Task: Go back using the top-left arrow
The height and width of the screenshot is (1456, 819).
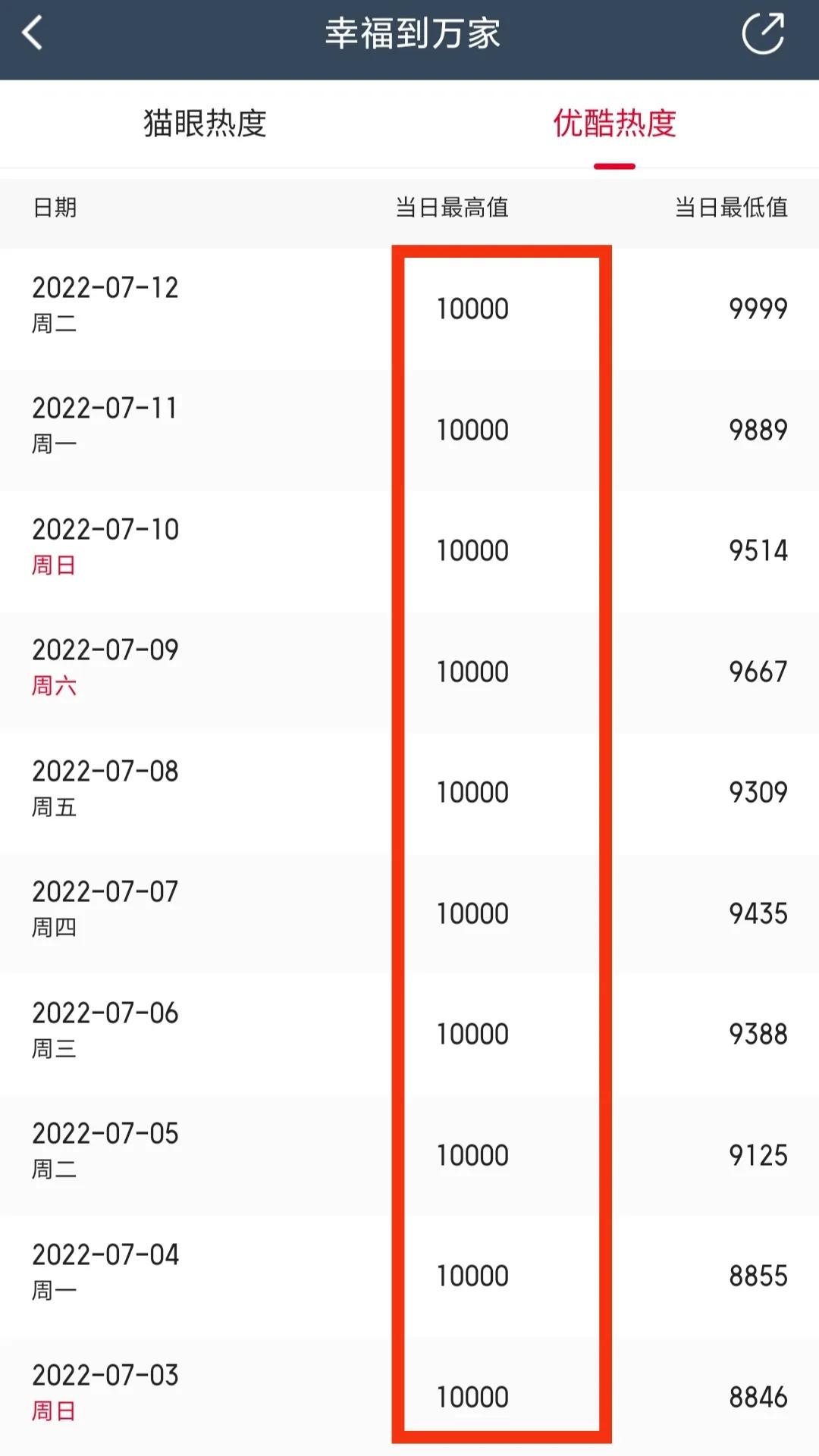Action: [x=33, y=34]
